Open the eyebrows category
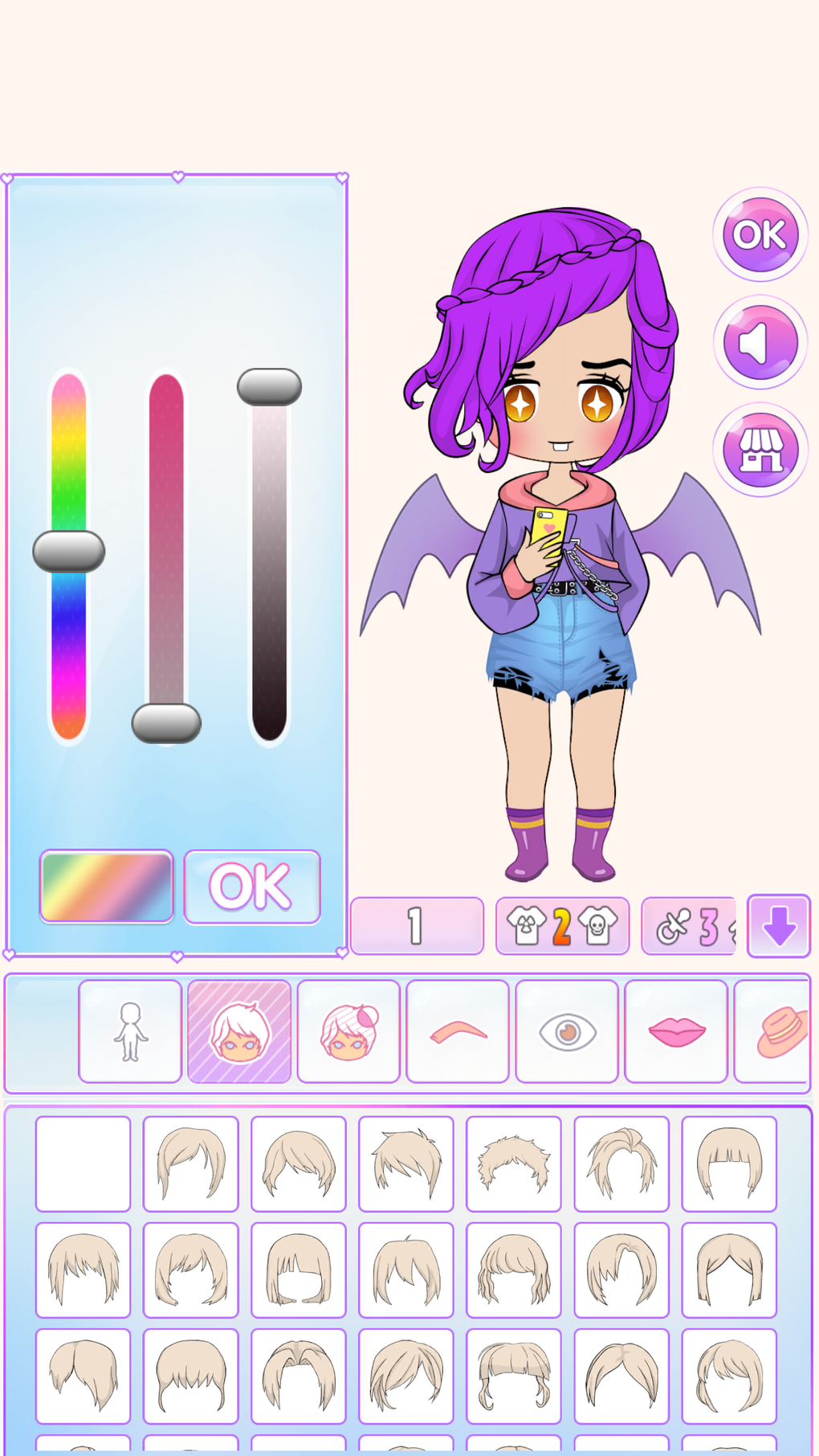Image resolution: width=819 pixels, height=1456 pixels. coord(458,1032)
